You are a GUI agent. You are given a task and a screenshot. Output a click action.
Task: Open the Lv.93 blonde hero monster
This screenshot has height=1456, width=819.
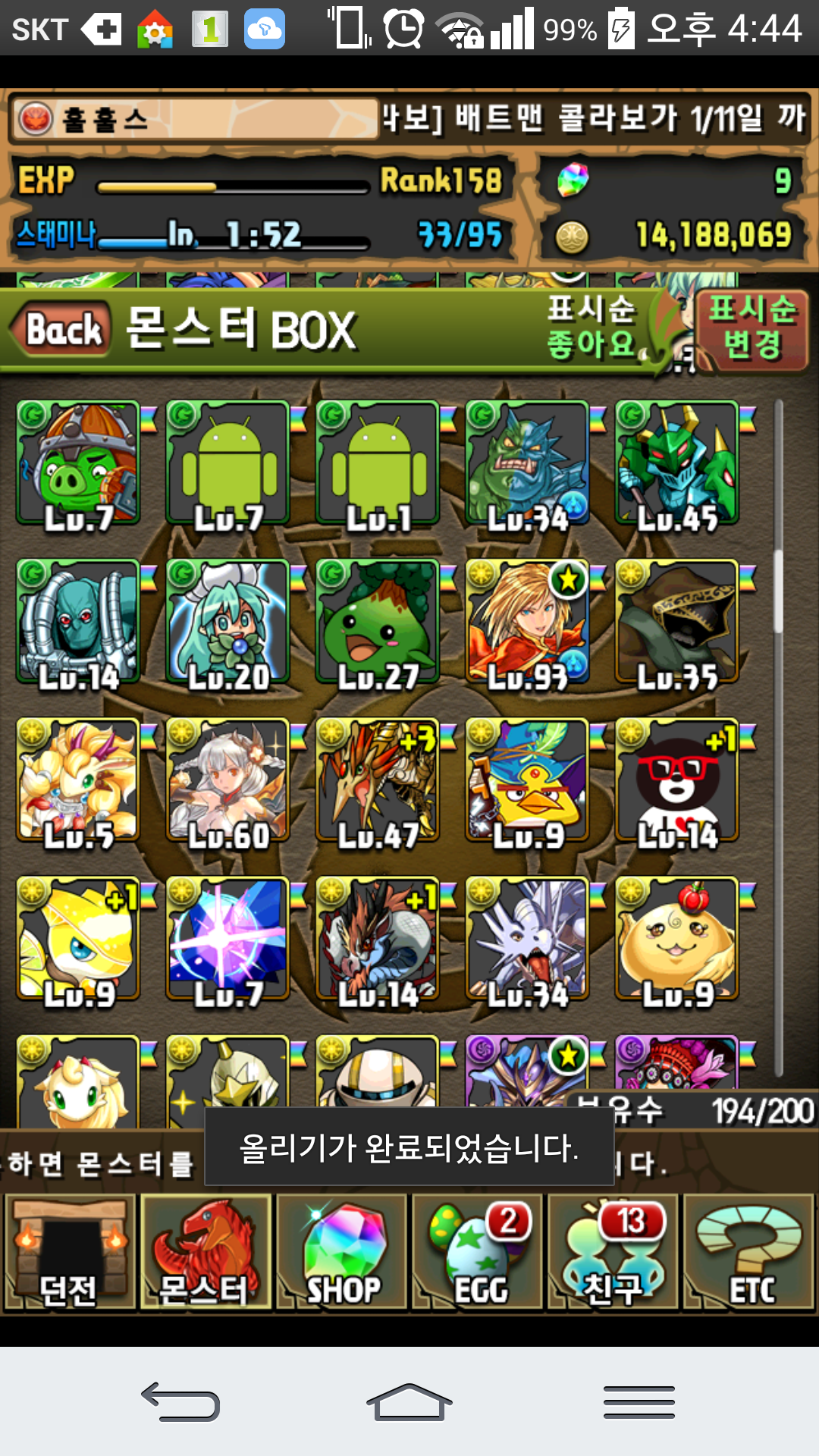(528, 622)
